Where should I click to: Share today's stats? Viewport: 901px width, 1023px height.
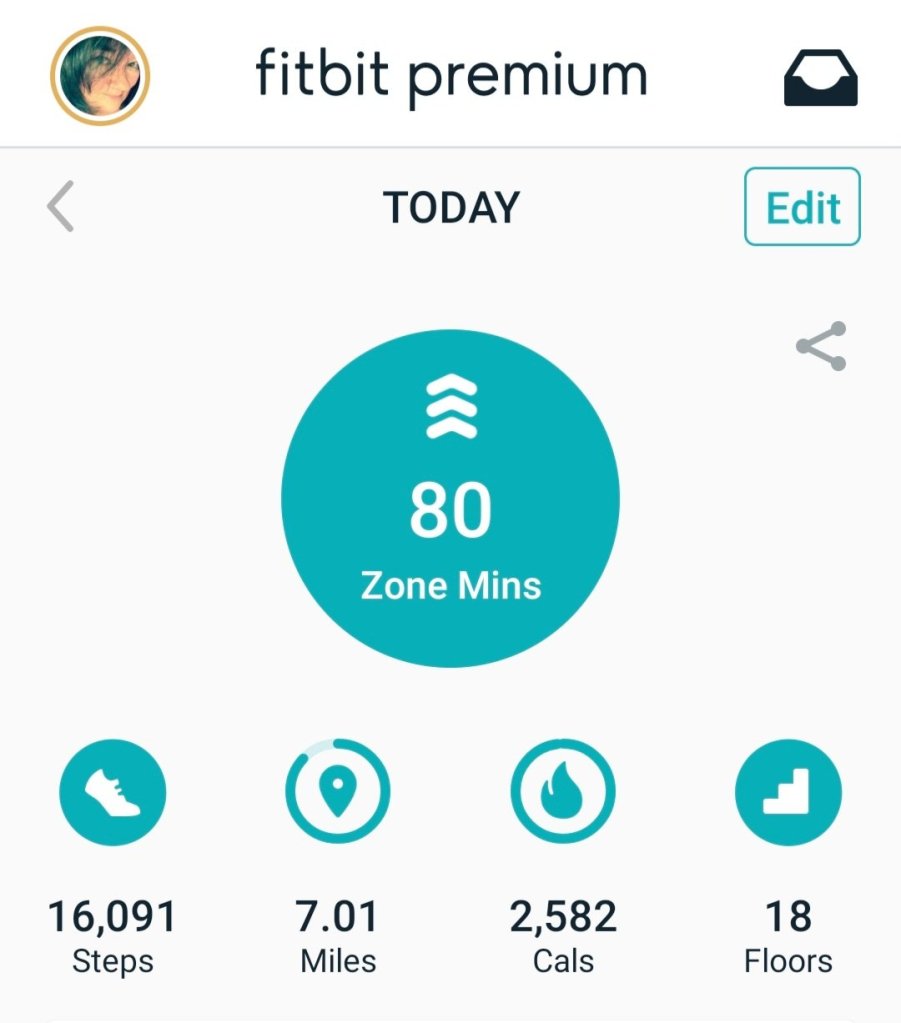(821, 346)
